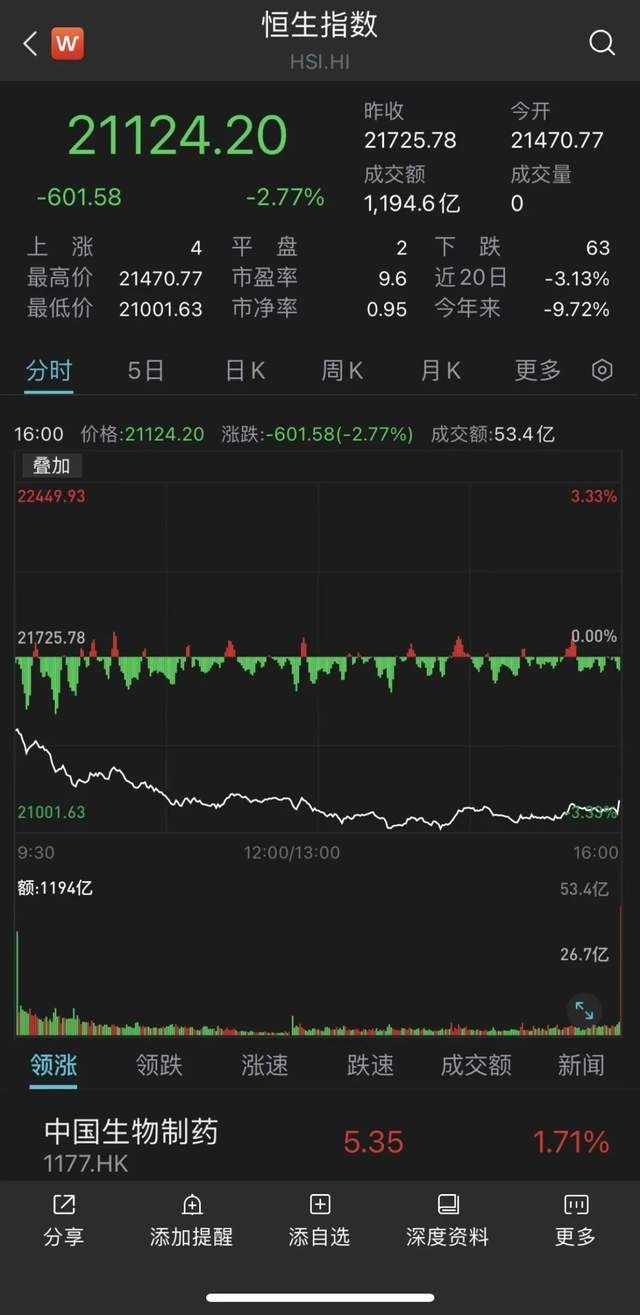The width and height of the screenshot is (640, 1315).
Task: Open chart settings gear icon
Action: click(x=602, y=371)
